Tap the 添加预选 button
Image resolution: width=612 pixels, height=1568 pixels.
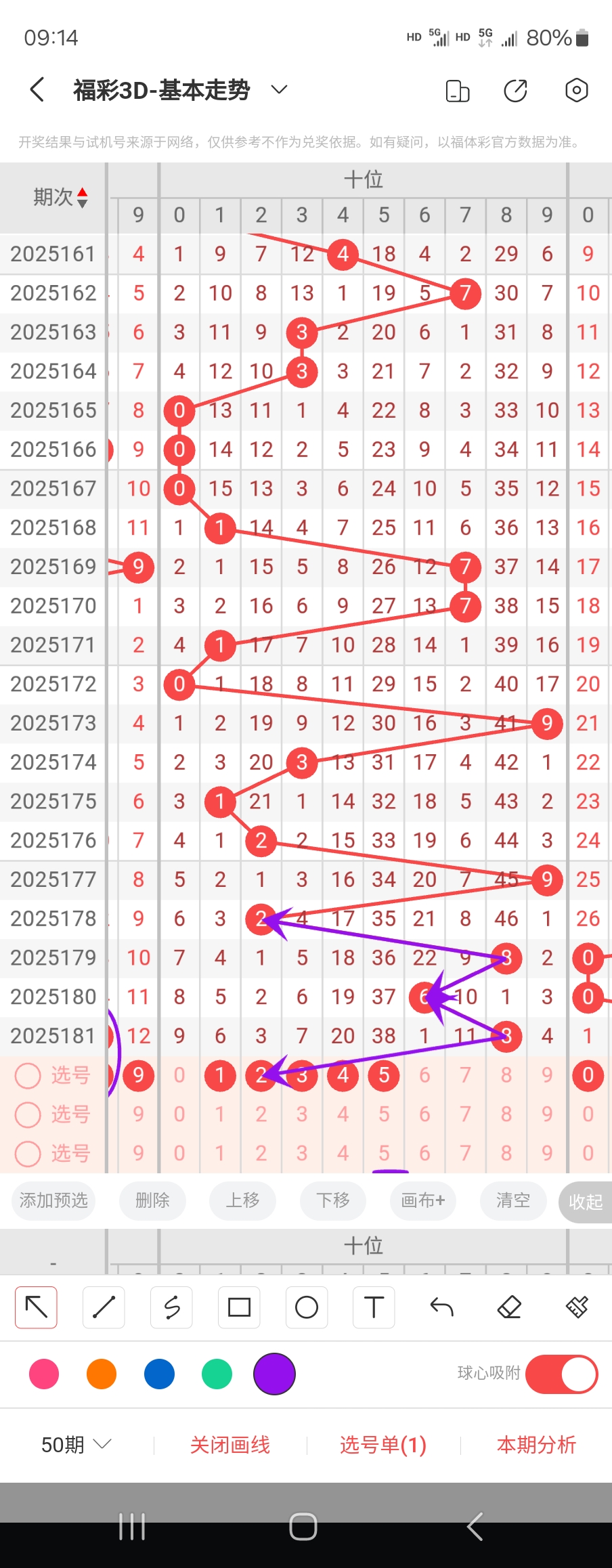tap(53, 1201)
